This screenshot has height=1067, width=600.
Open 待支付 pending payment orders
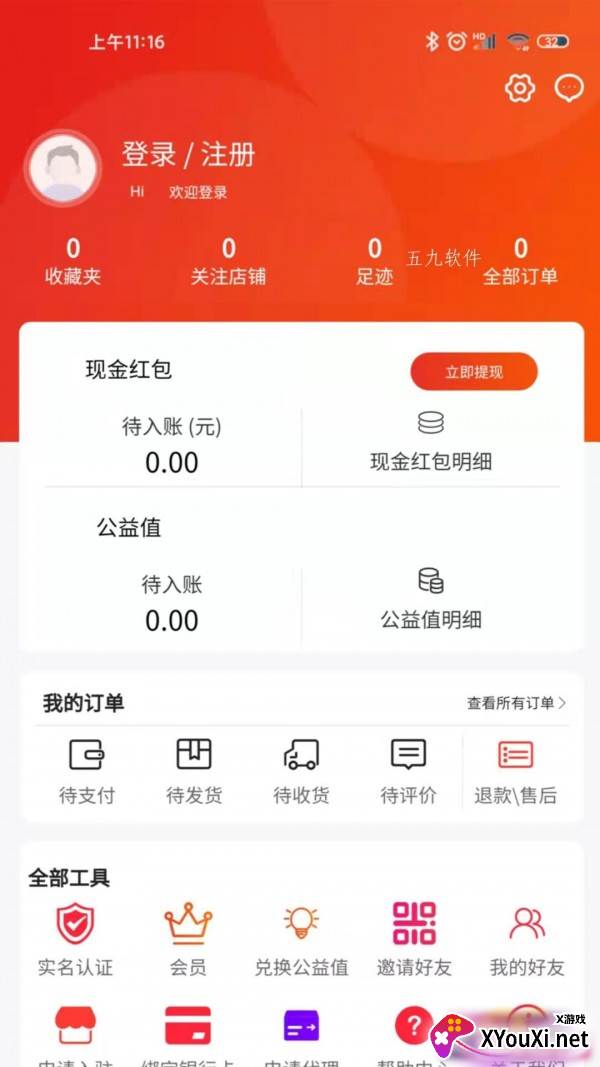click(x=87, y=772)
